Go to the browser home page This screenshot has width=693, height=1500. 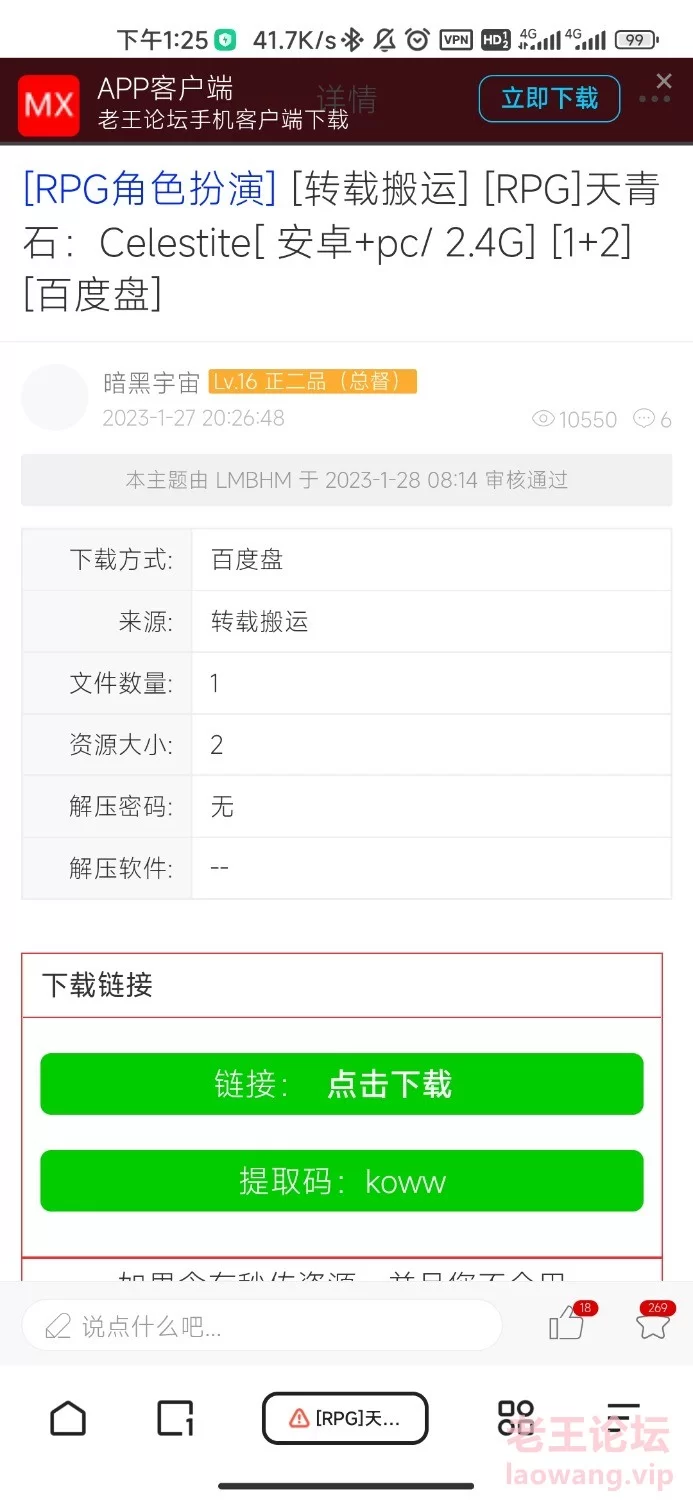pos(68,1418)
